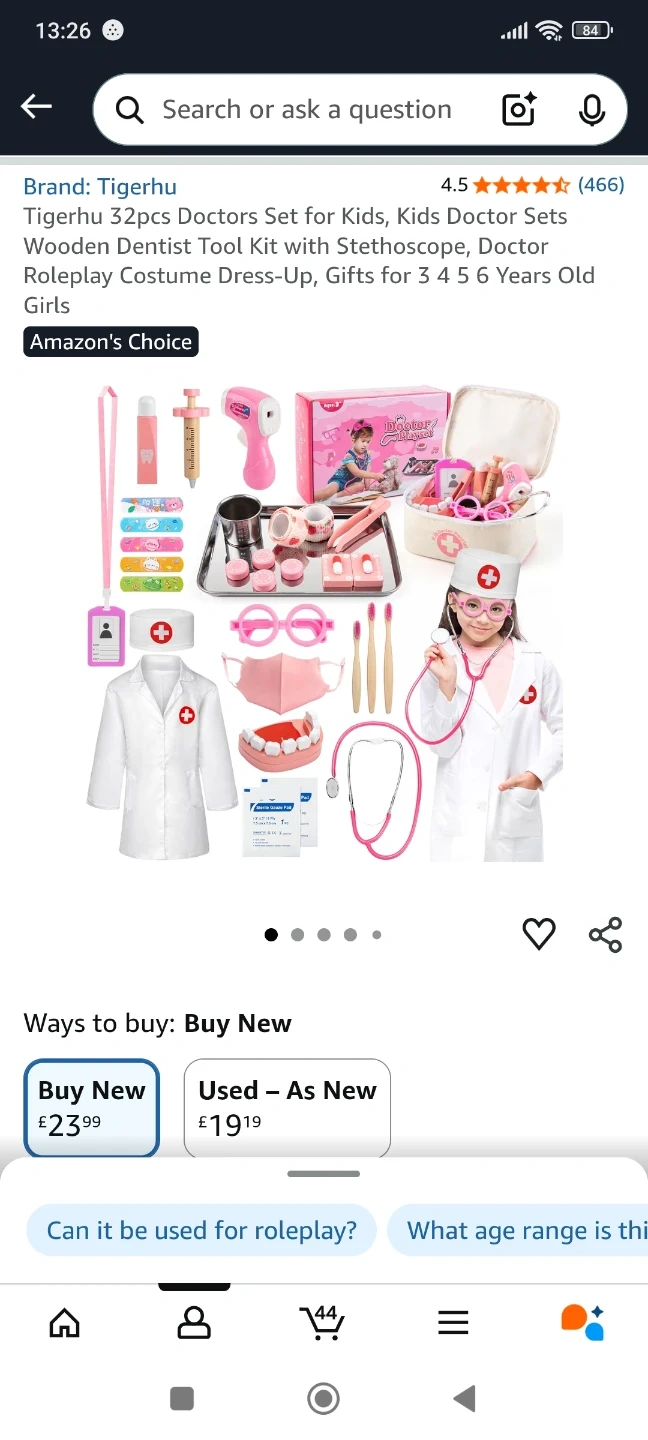Start voice search with the microphone

(x=592, y=110)
